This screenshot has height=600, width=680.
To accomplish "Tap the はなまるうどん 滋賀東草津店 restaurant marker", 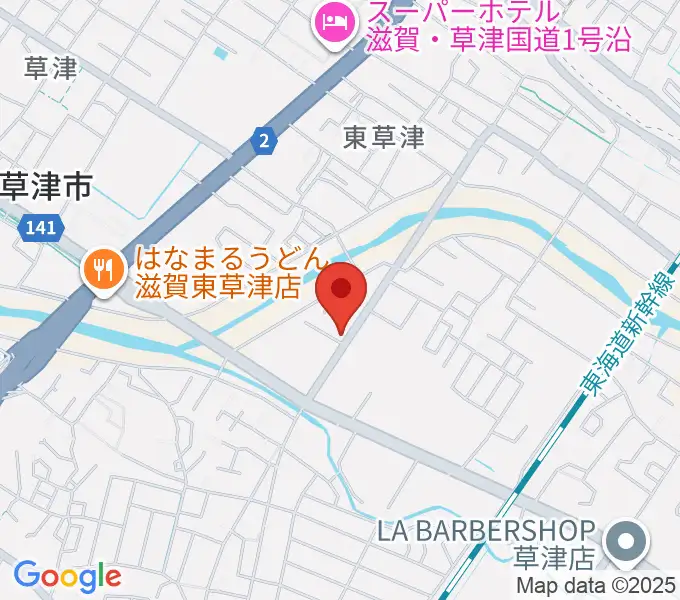I will [103, 268].
